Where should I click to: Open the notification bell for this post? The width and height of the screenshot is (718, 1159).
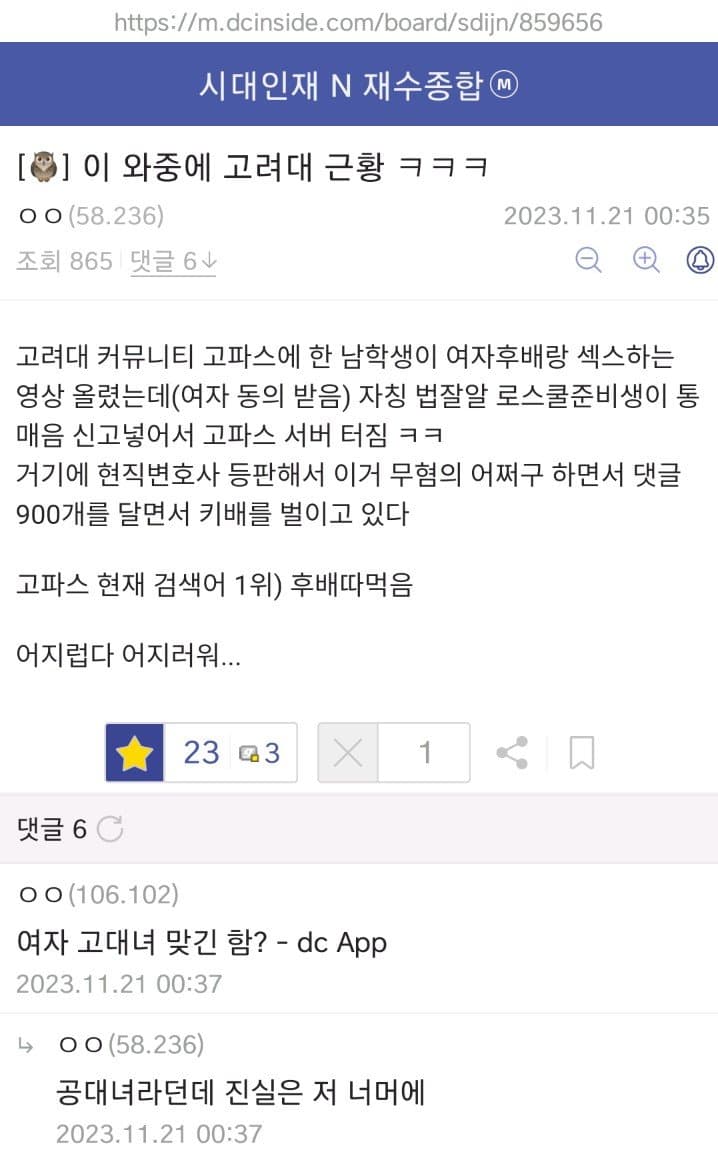click(x=700, y=260)
